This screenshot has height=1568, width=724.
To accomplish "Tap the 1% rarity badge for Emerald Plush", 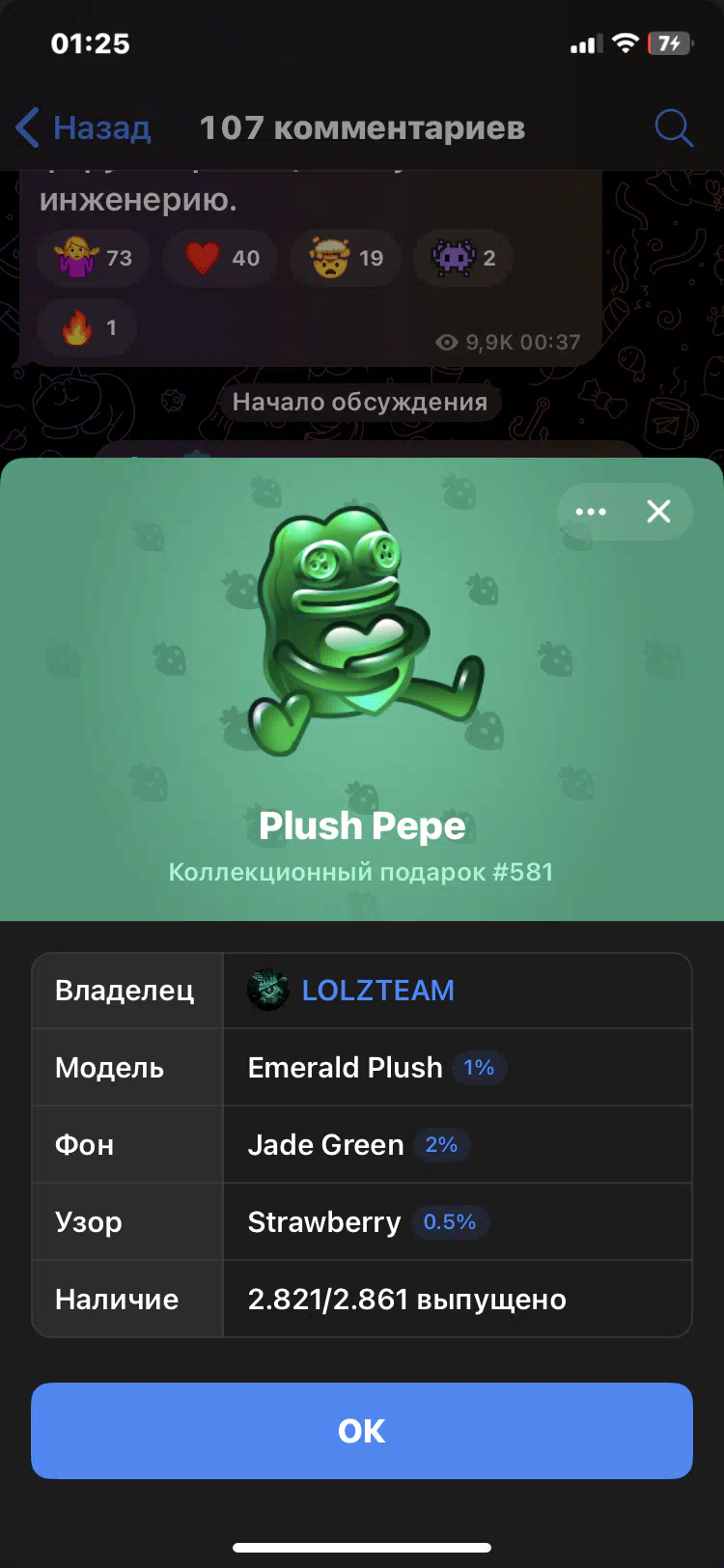I will tap(479, 1067).
